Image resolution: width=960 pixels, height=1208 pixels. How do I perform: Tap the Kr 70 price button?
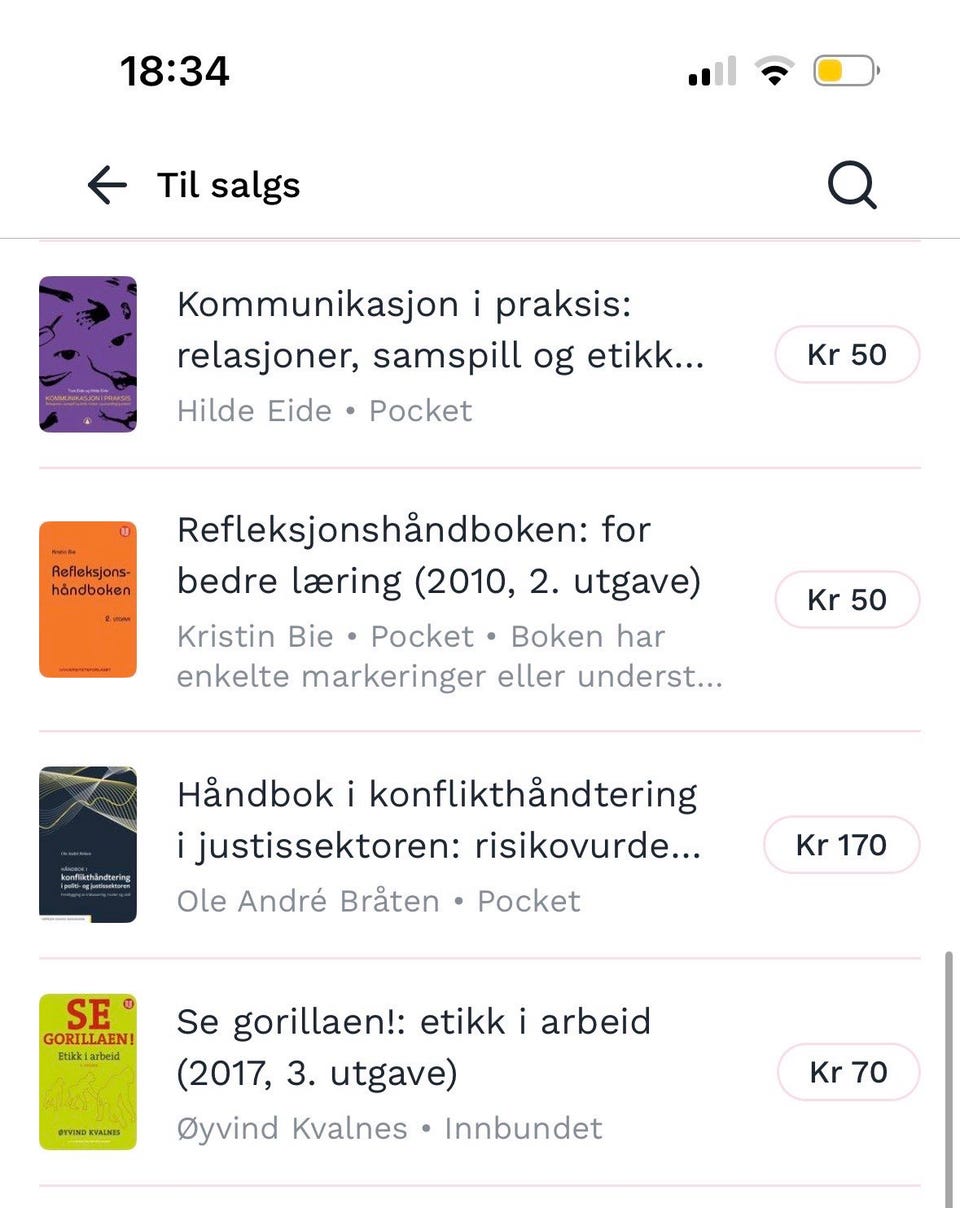pyautogui.click(x=847, y=1072)
